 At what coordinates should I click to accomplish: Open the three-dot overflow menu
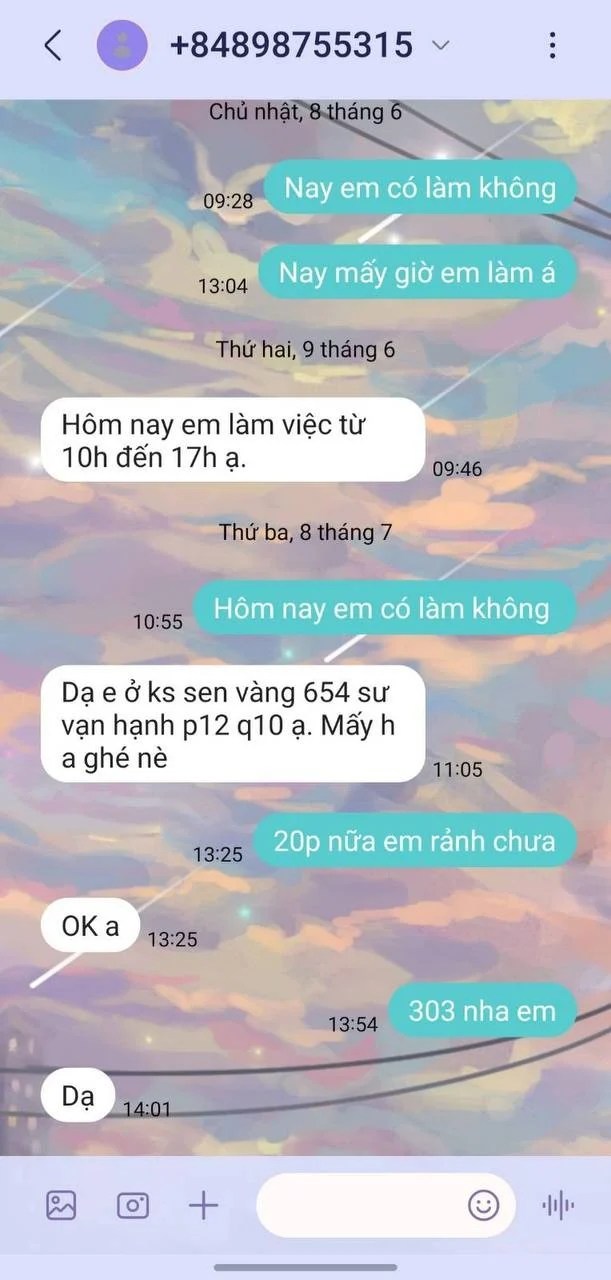(x=552, y=45)
